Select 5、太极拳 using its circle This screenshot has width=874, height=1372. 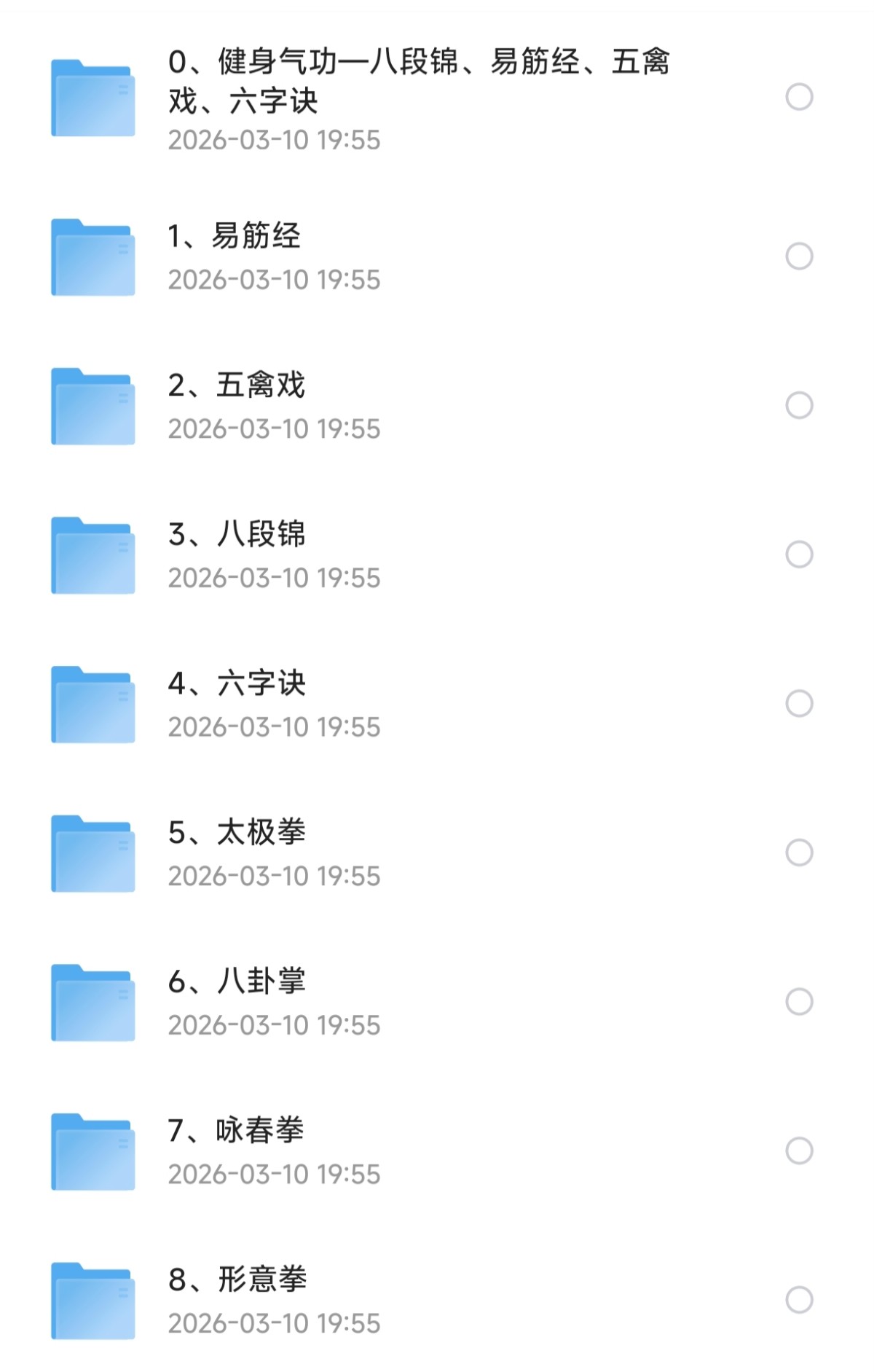tap(799, 852)
